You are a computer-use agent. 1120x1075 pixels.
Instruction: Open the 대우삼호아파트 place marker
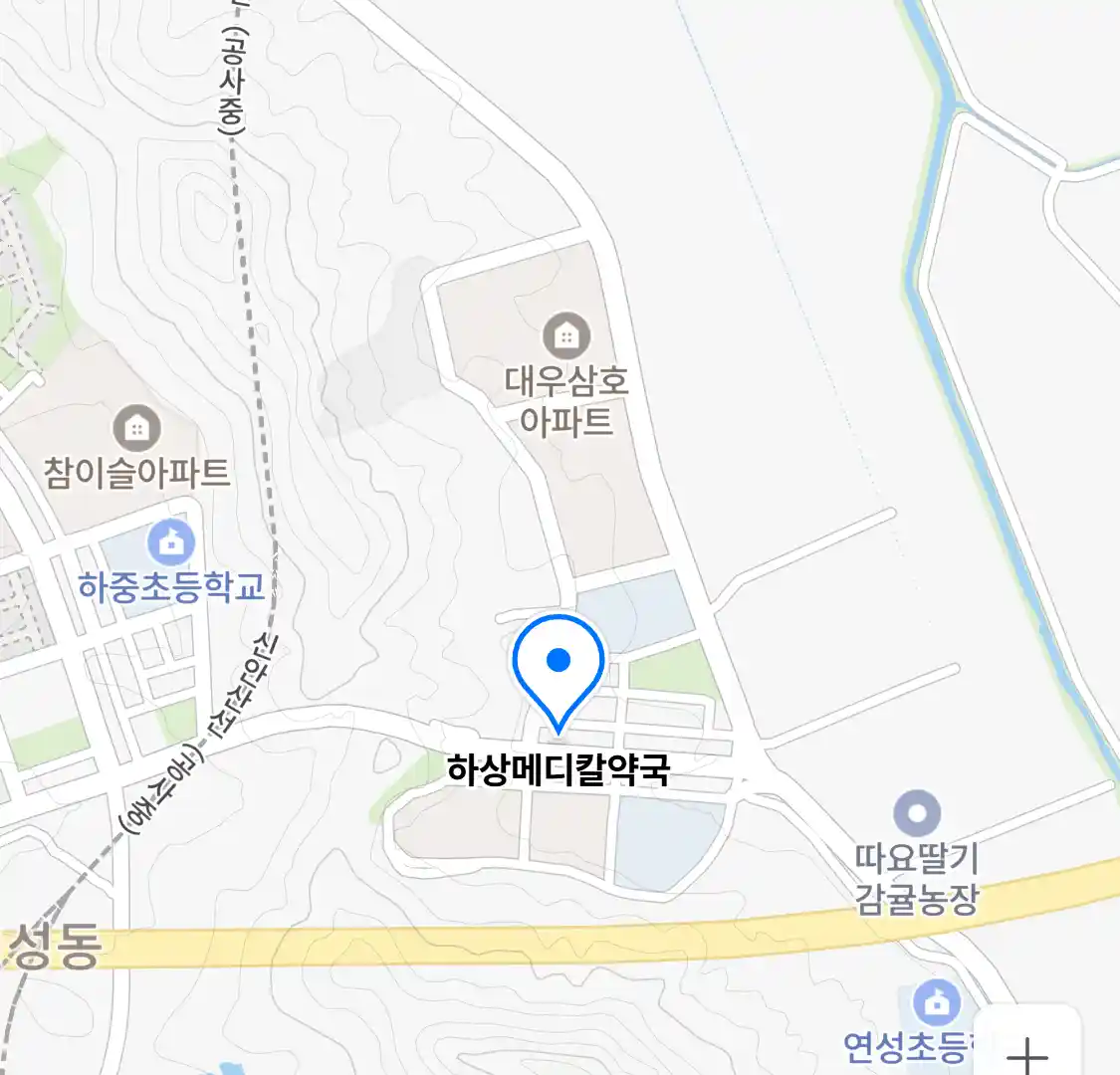(565, 335)
